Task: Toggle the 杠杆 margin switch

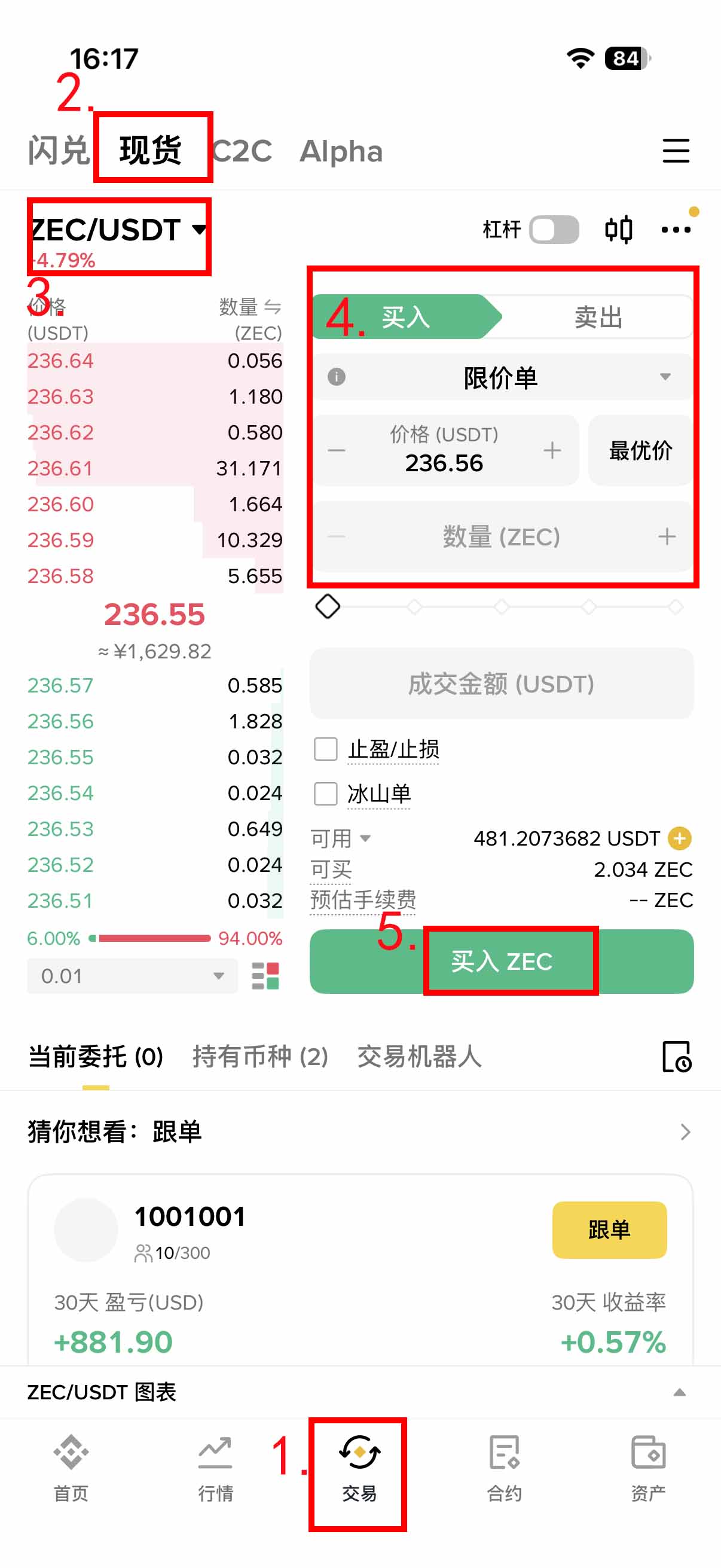Action: tap(554, 230)
